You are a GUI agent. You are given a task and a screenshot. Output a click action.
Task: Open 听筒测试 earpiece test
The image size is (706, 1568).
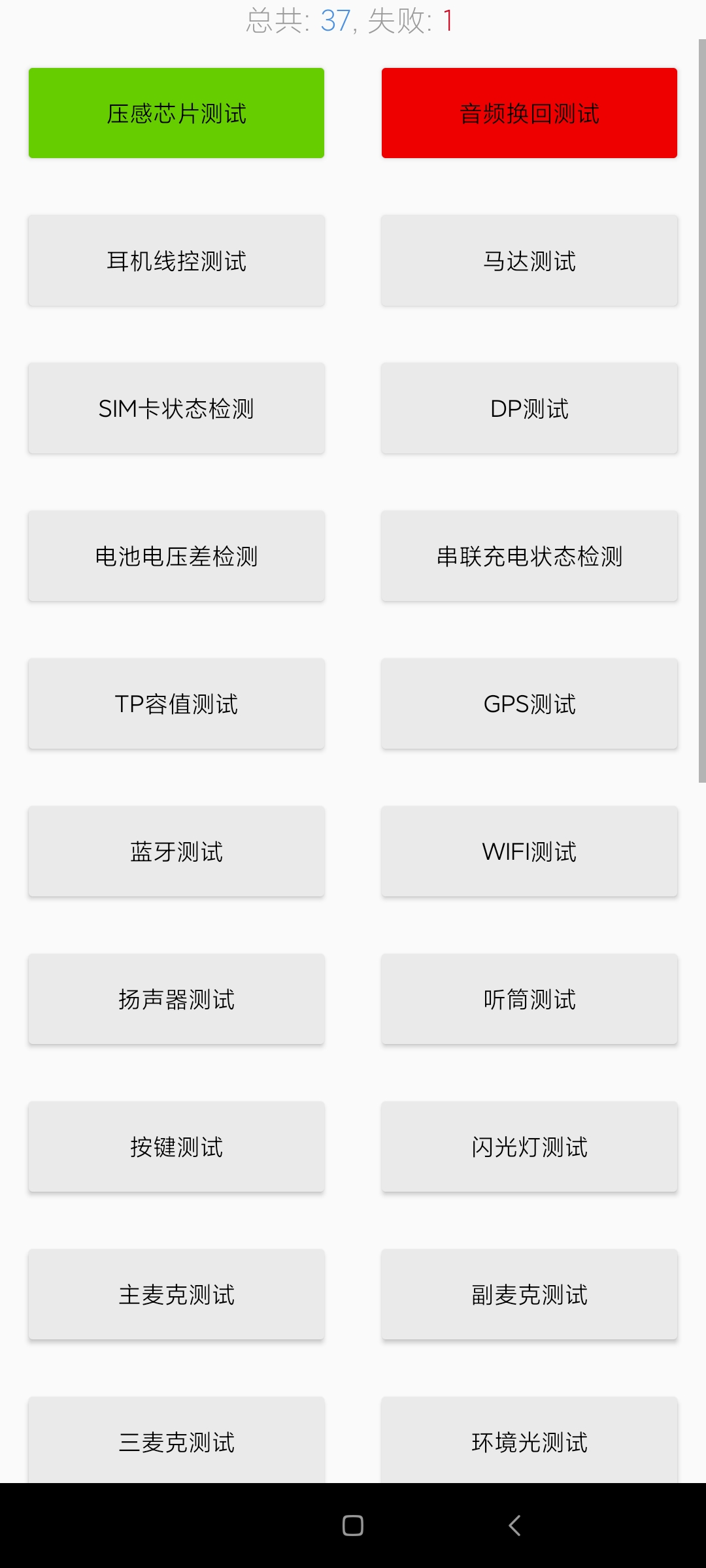[x=529, y=999]
